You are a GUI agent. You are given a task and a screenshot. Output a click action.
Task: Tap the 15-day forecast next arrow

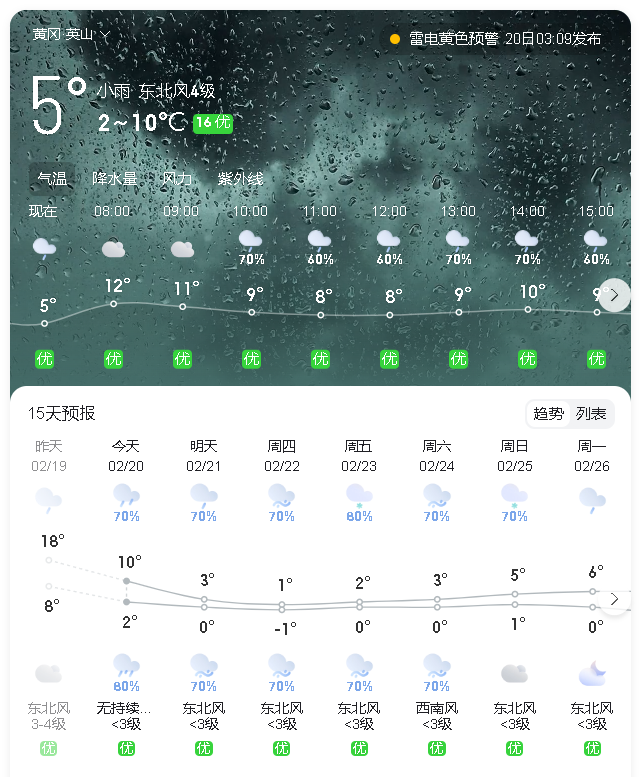(x=614, y=599)
